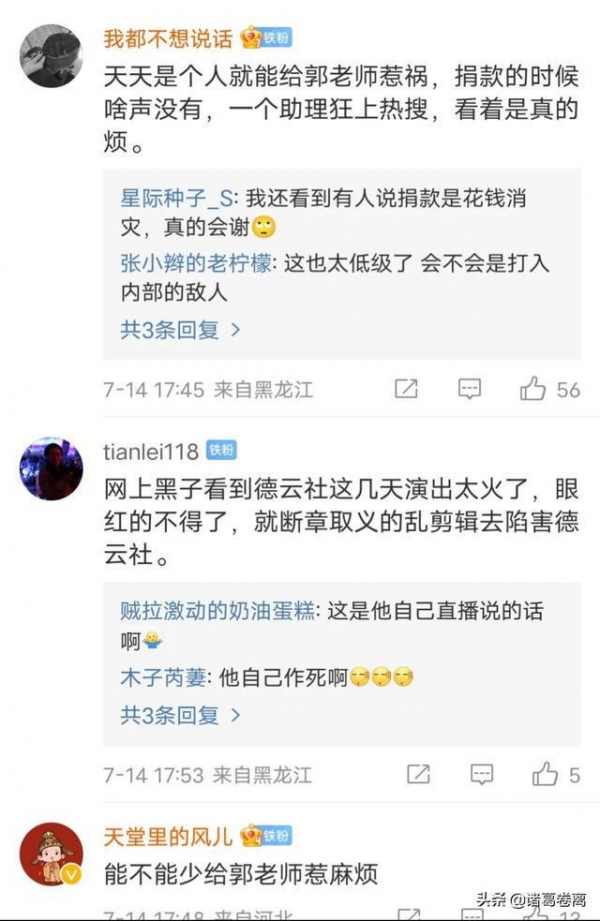600x921 pixels.
Task: Like tianlei118's comment with 5 likes
Action: 545,774
